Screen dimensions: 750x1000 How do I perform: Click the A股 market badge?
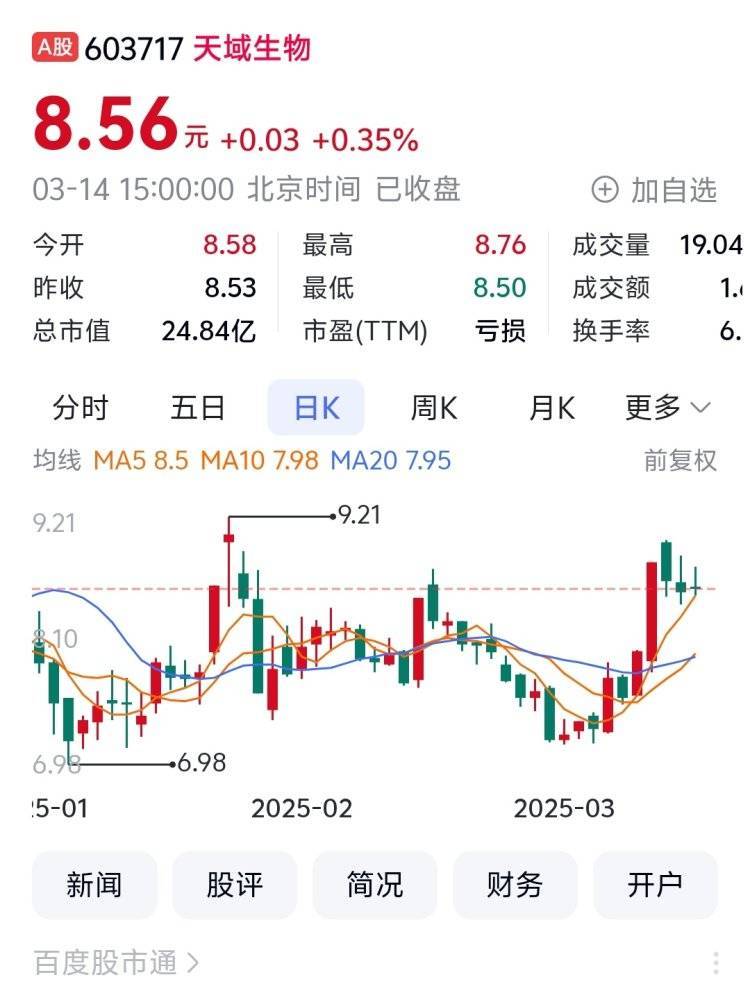pyautogui.click(x=53, y=46)
